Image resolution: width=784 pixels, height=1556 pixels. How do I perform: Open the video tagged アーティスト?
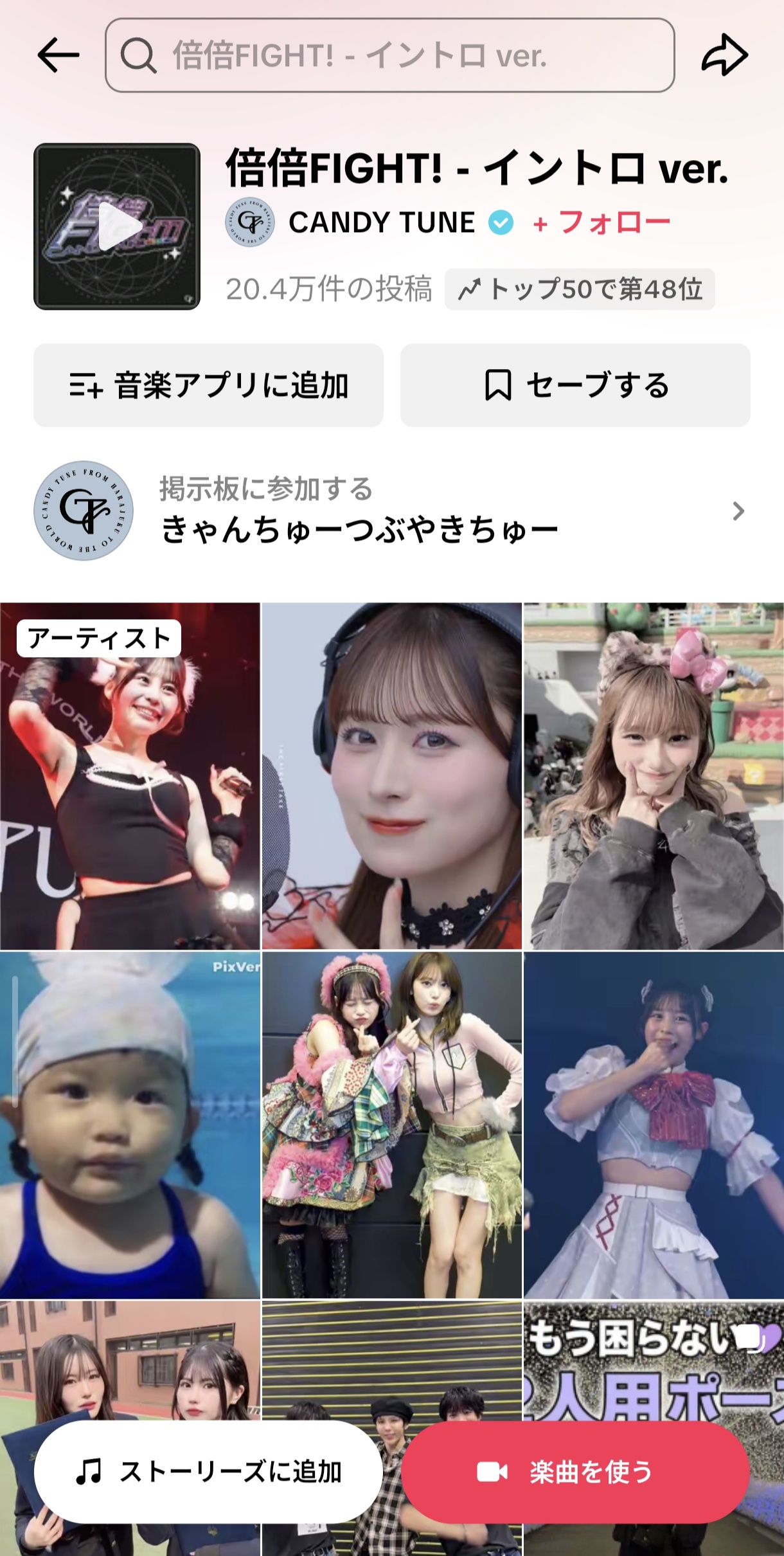(130, 775)
